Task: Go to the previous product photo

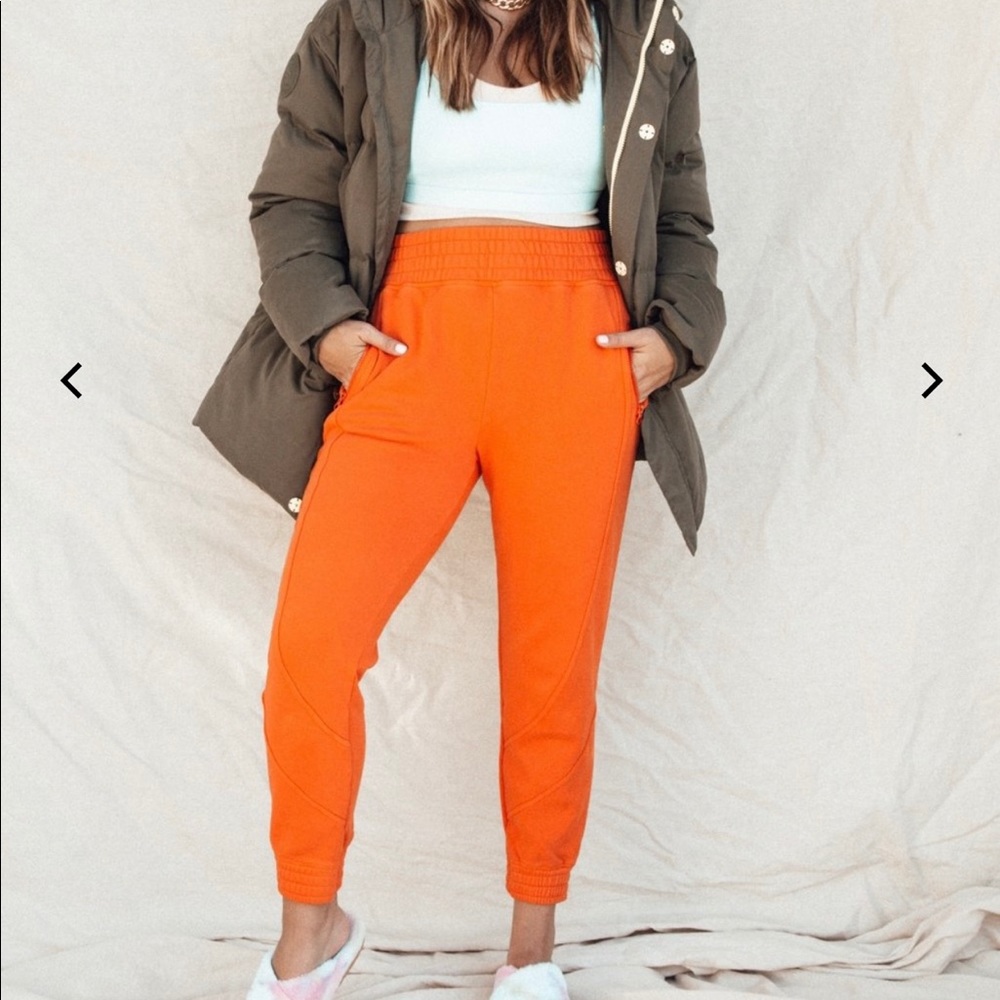Action: 71,380
